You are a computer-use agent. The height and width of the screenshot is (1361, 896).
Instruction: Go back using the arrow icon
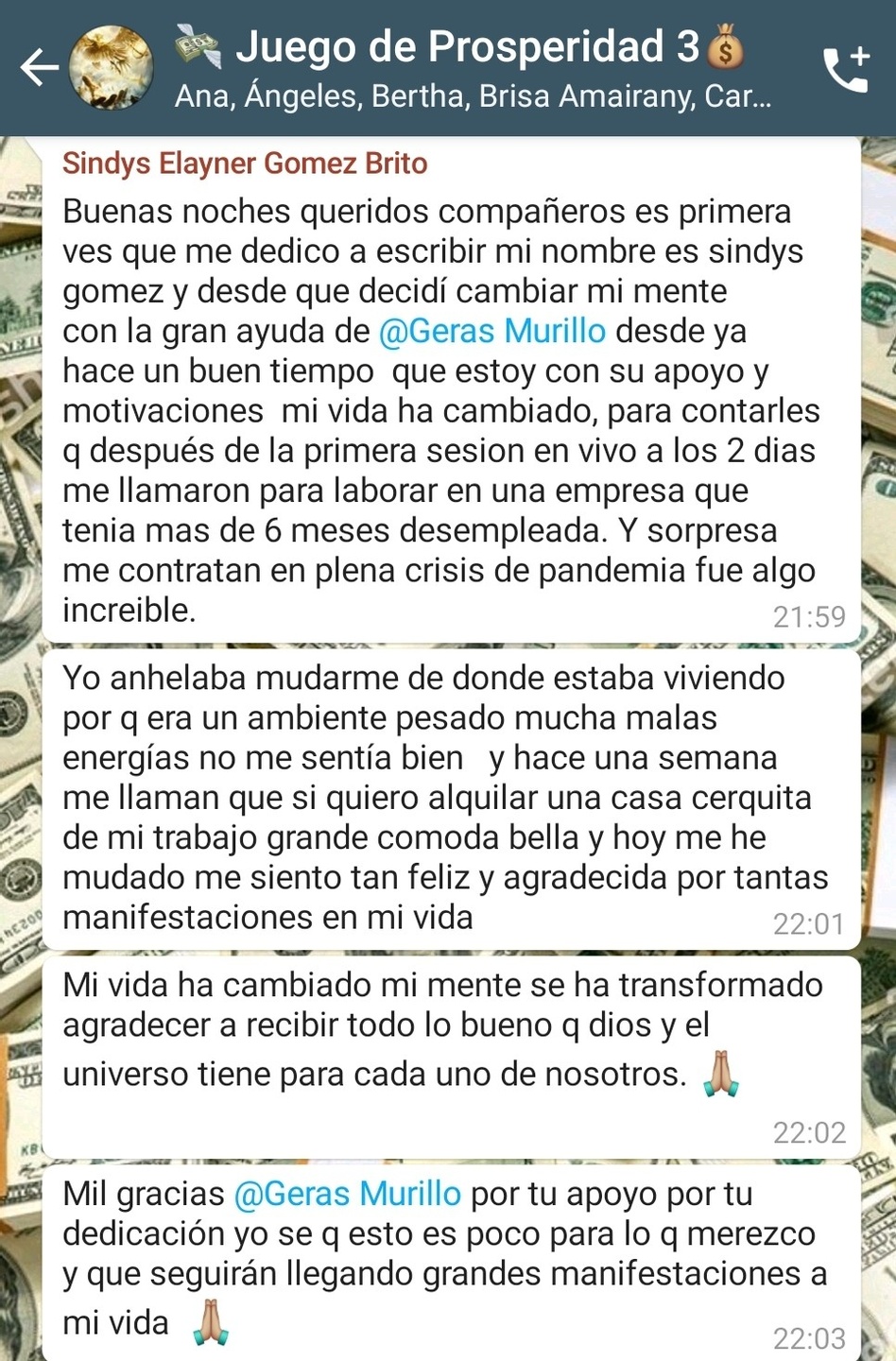40,67
